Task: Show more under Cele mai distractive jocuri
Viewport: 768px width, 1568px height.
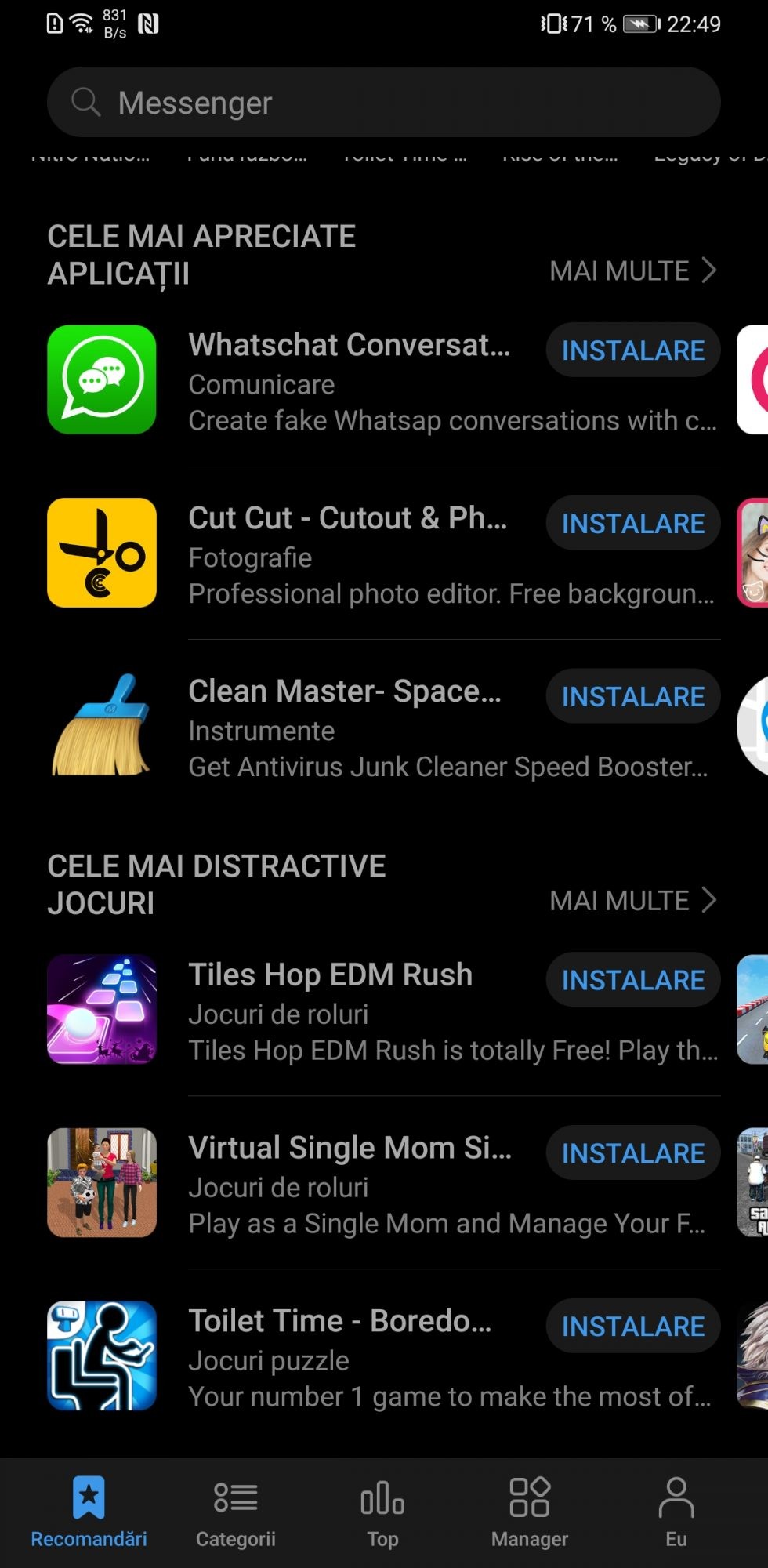Action: (x=632, y=900)
